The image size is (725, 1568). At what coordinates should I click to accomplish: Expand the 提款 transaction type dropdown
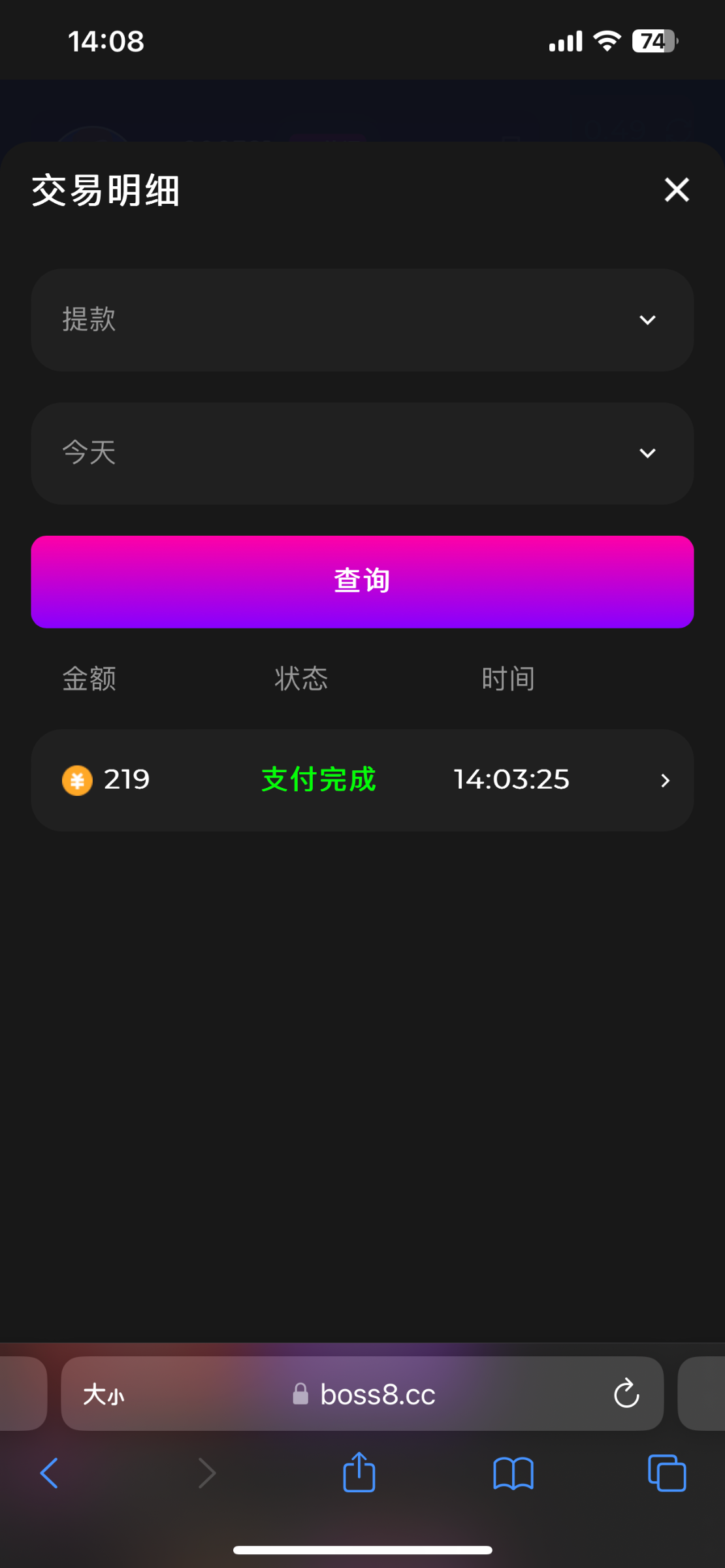click(x=362, y=320)
